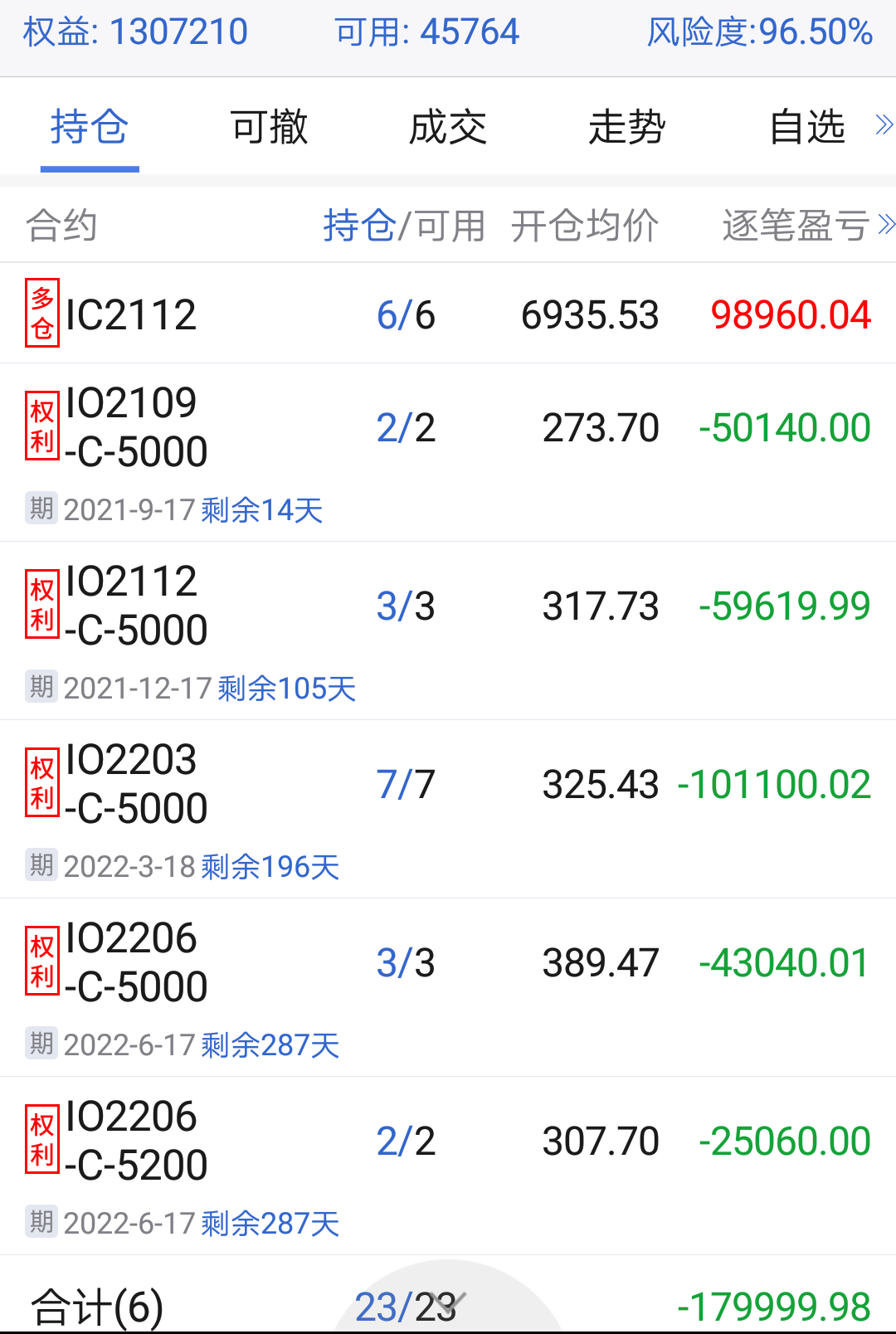
Task: Select the 自选 tab
Action: (806, 128)
